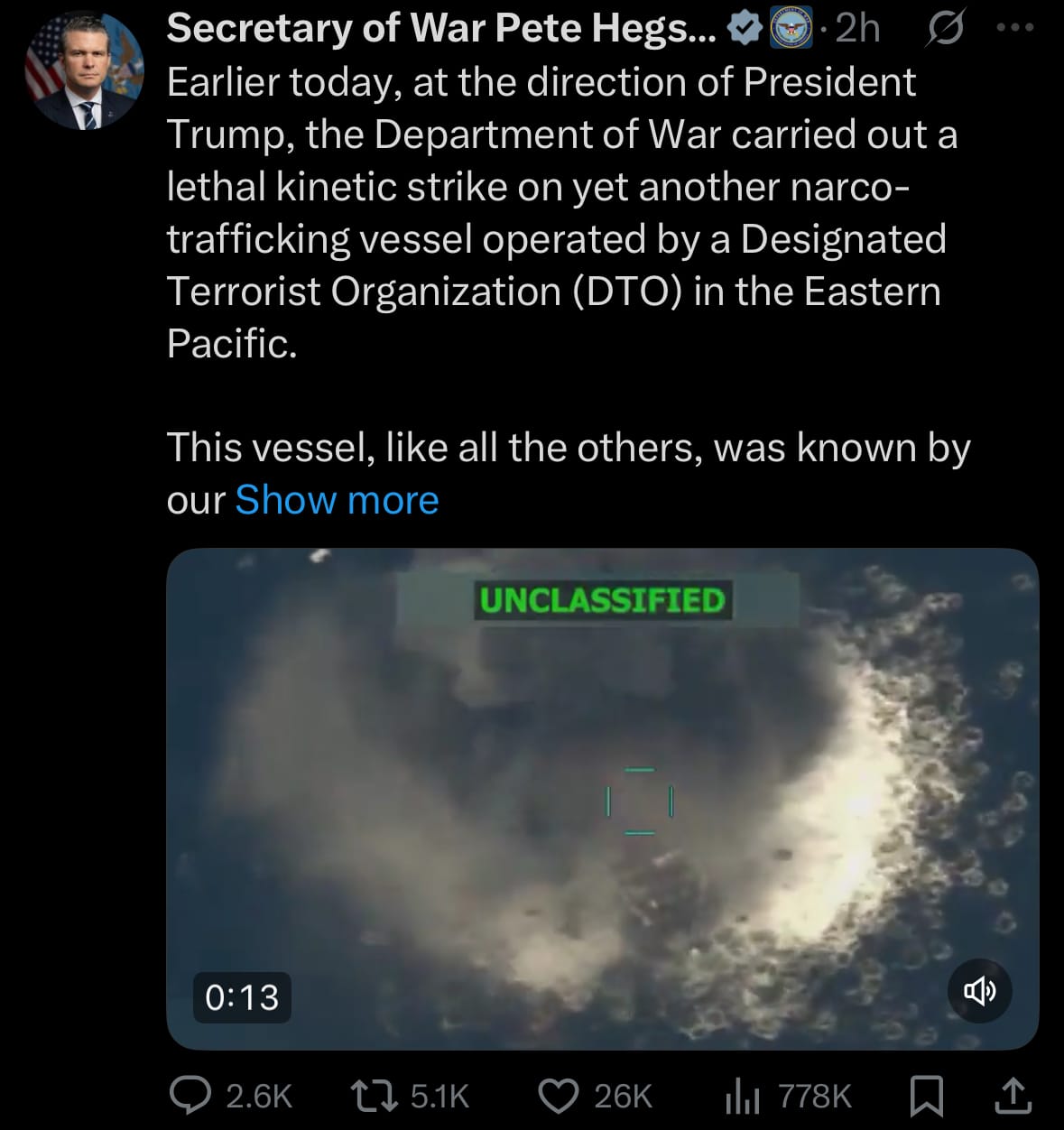Screen dimensions: 1064x1130
Task: Expand the post with Show more
Action: [x=337, y=500]
